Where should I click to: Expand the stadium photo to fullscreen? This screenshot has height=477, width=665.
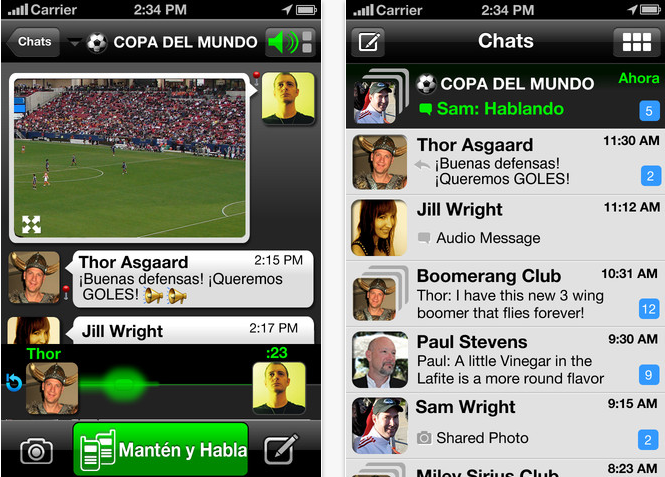point(31,224)
